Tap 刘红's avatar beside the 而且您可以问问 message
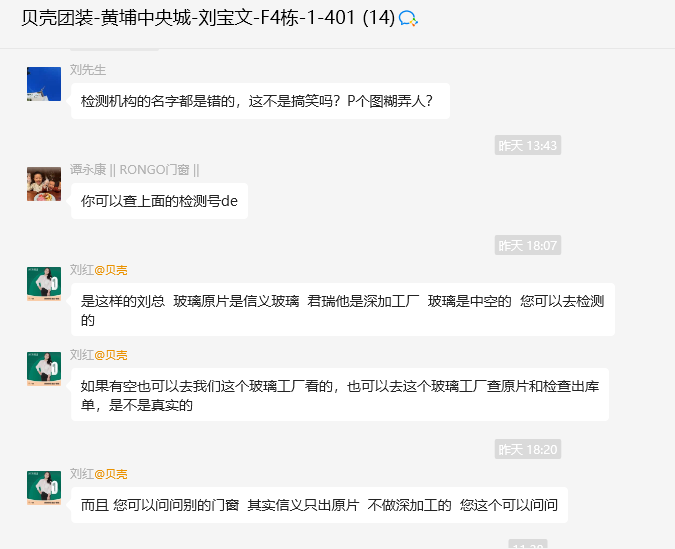 [44, 488]
